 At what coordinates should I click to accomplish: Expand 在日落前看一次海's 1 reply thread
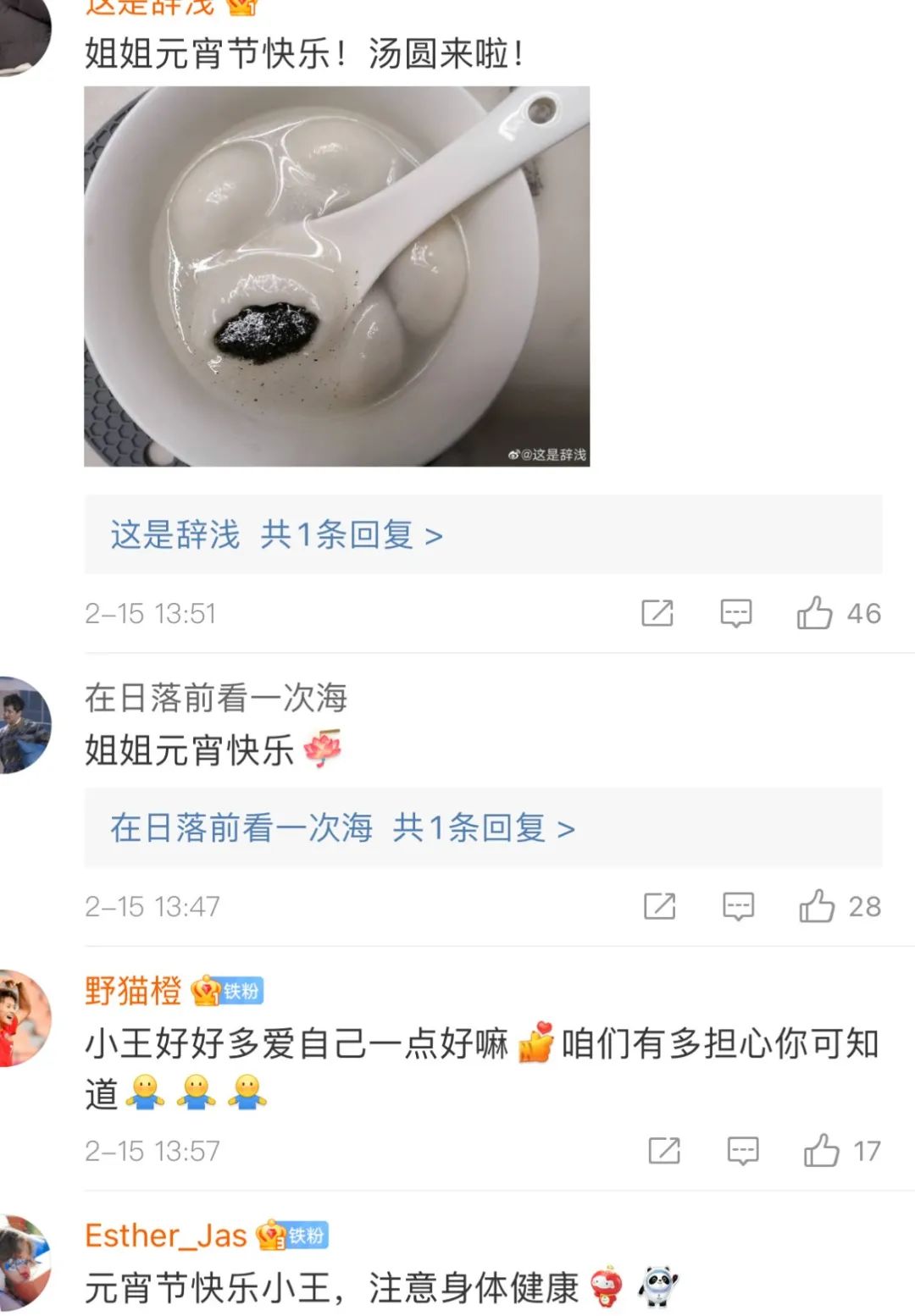[x=342, y=828]
